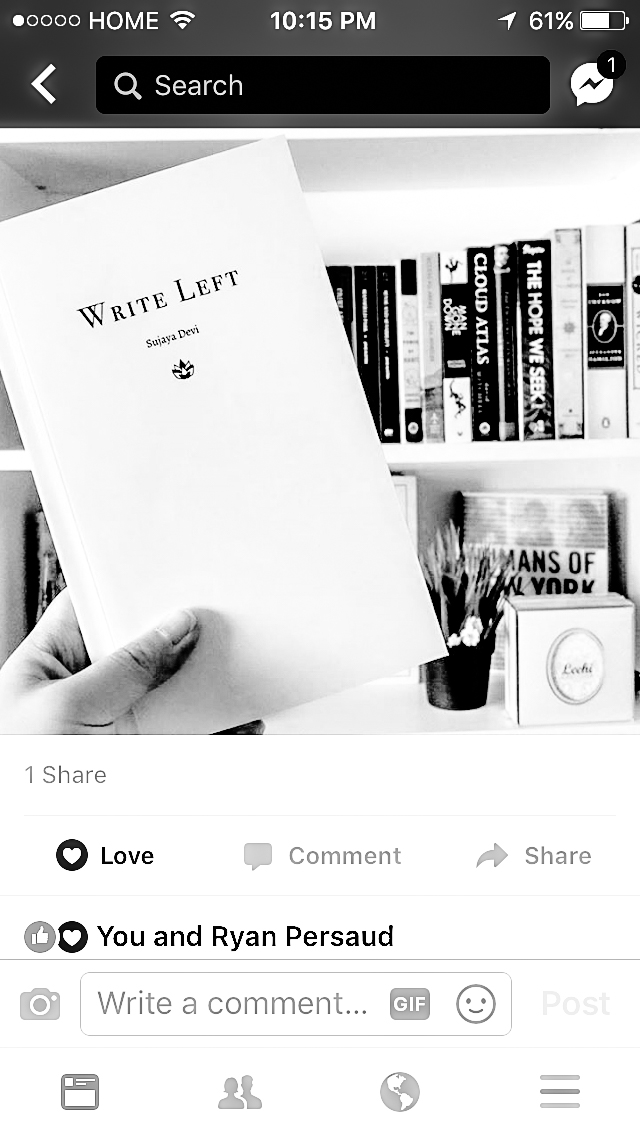Image resolution: width=640 pixels, height=1136 pixels.
Task: Toggle the Love reaction on this post
Action: pyautogui.click(x=105, y=856)
